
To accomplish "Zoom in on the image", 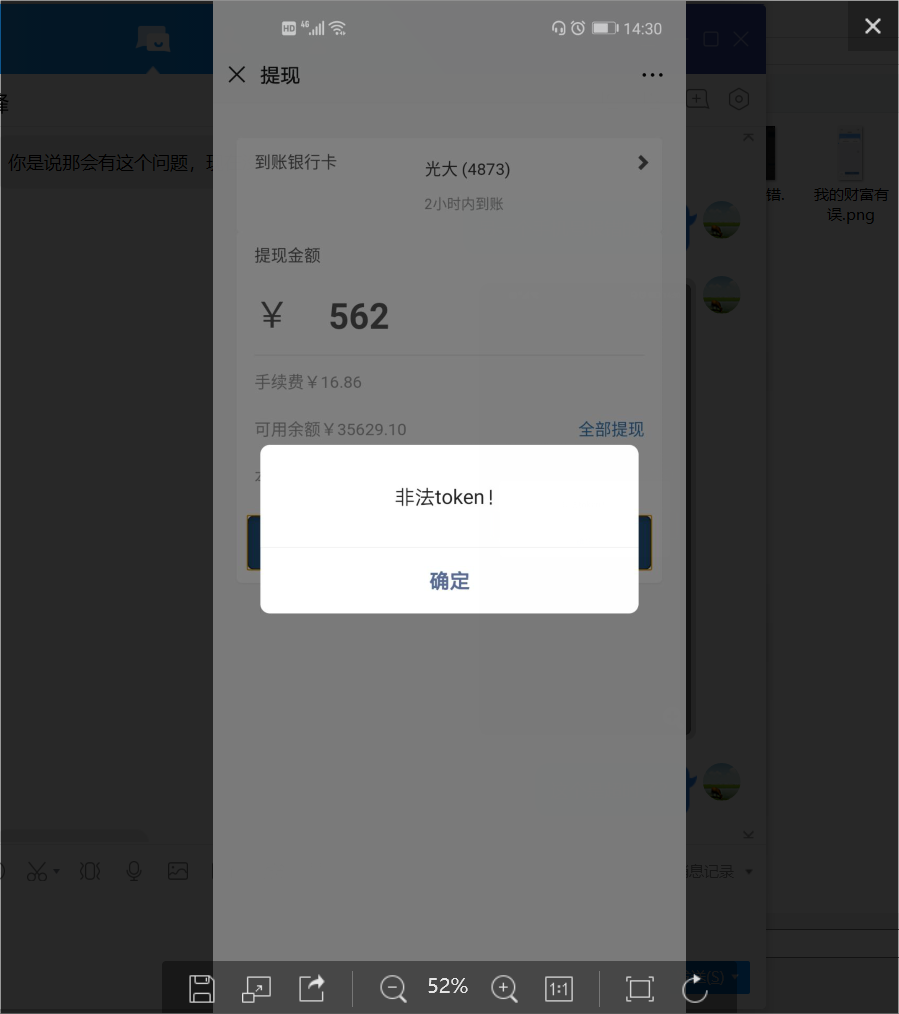I will click(505, 989).
